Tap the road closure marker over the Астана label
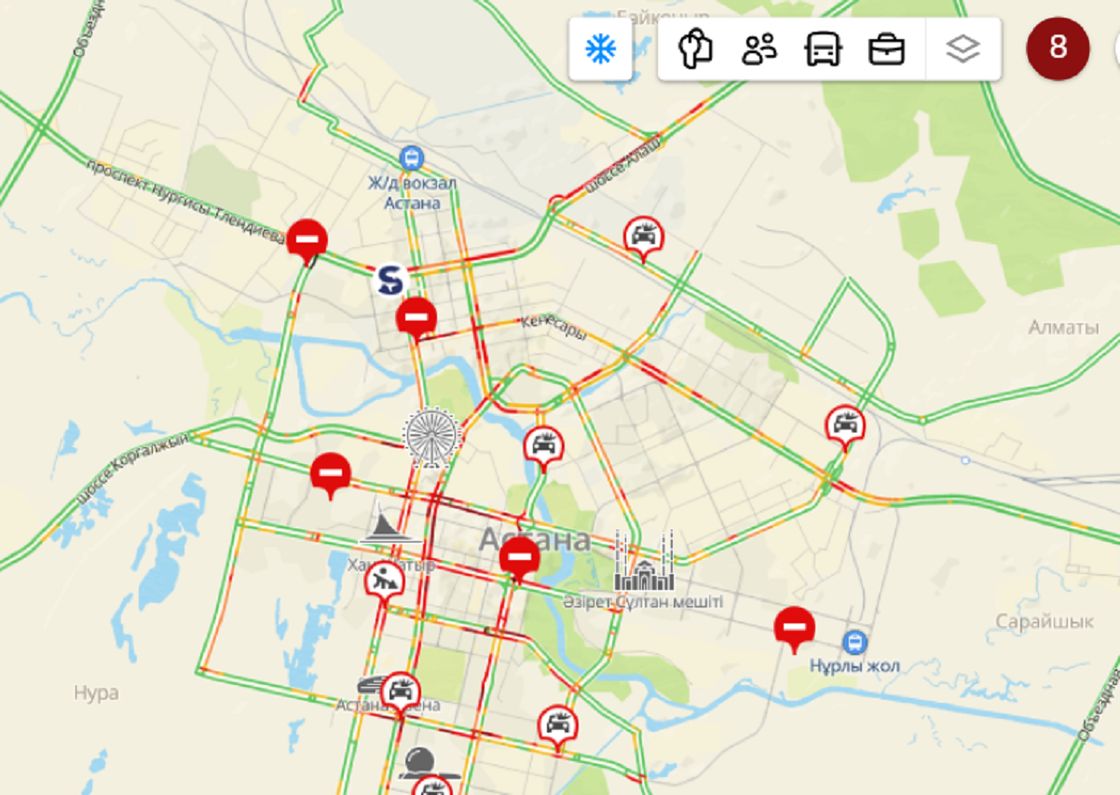 click(519, 558)
